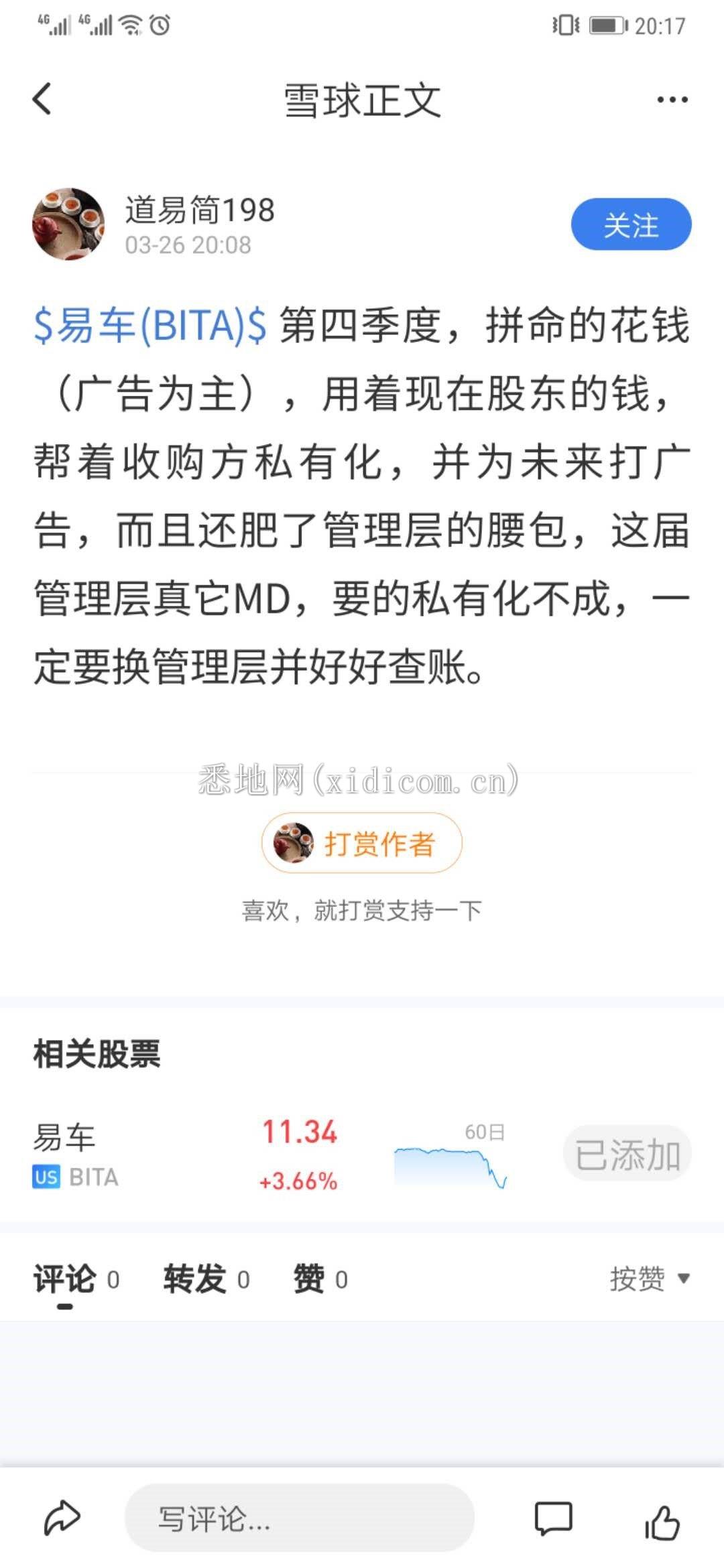Open comments via the speech bubble icon

pyautogui.click(x=553, y=1518)
